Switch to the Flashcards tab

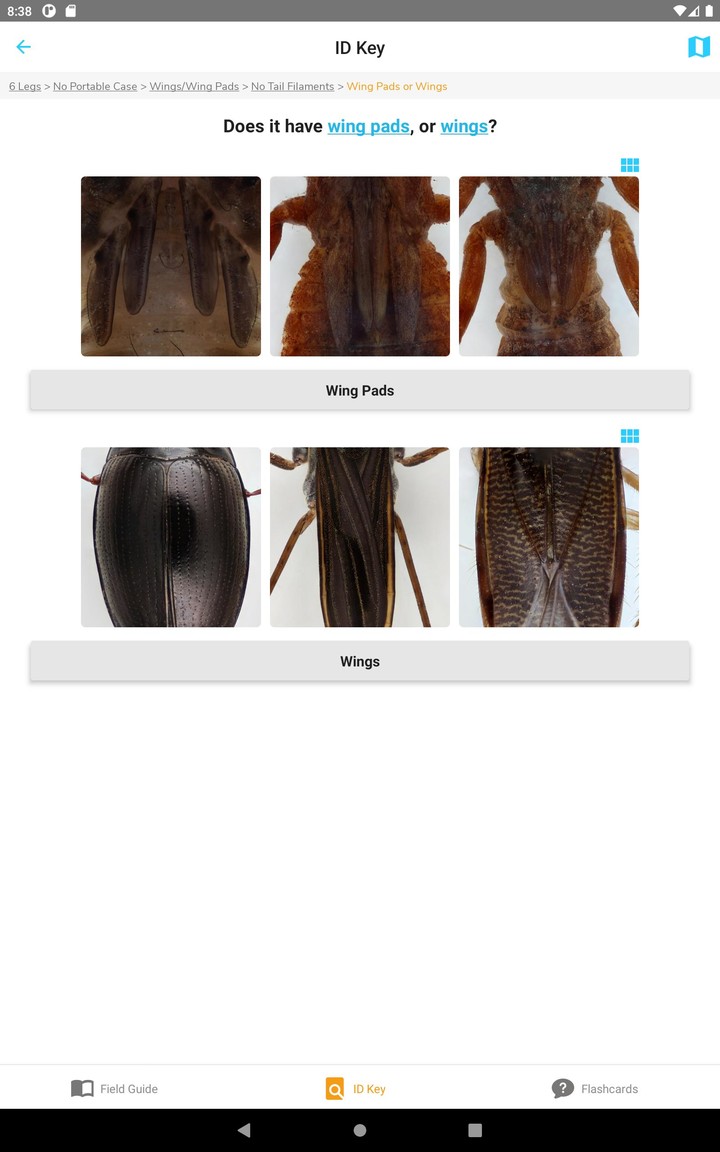[594, 1088]
